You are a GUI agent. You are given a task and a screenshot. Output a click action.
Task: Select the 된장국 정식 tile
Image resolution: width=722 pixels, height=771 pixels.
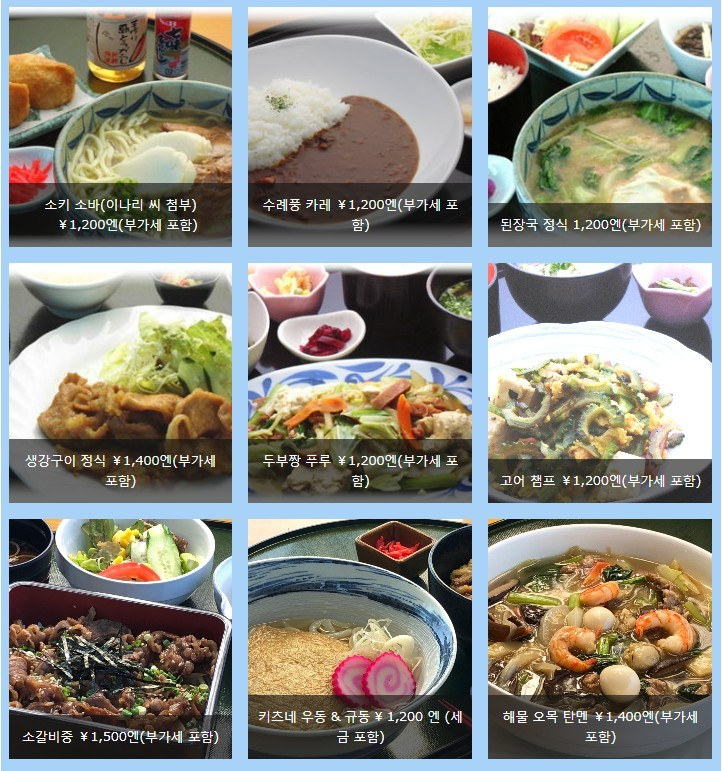(600, 127)
